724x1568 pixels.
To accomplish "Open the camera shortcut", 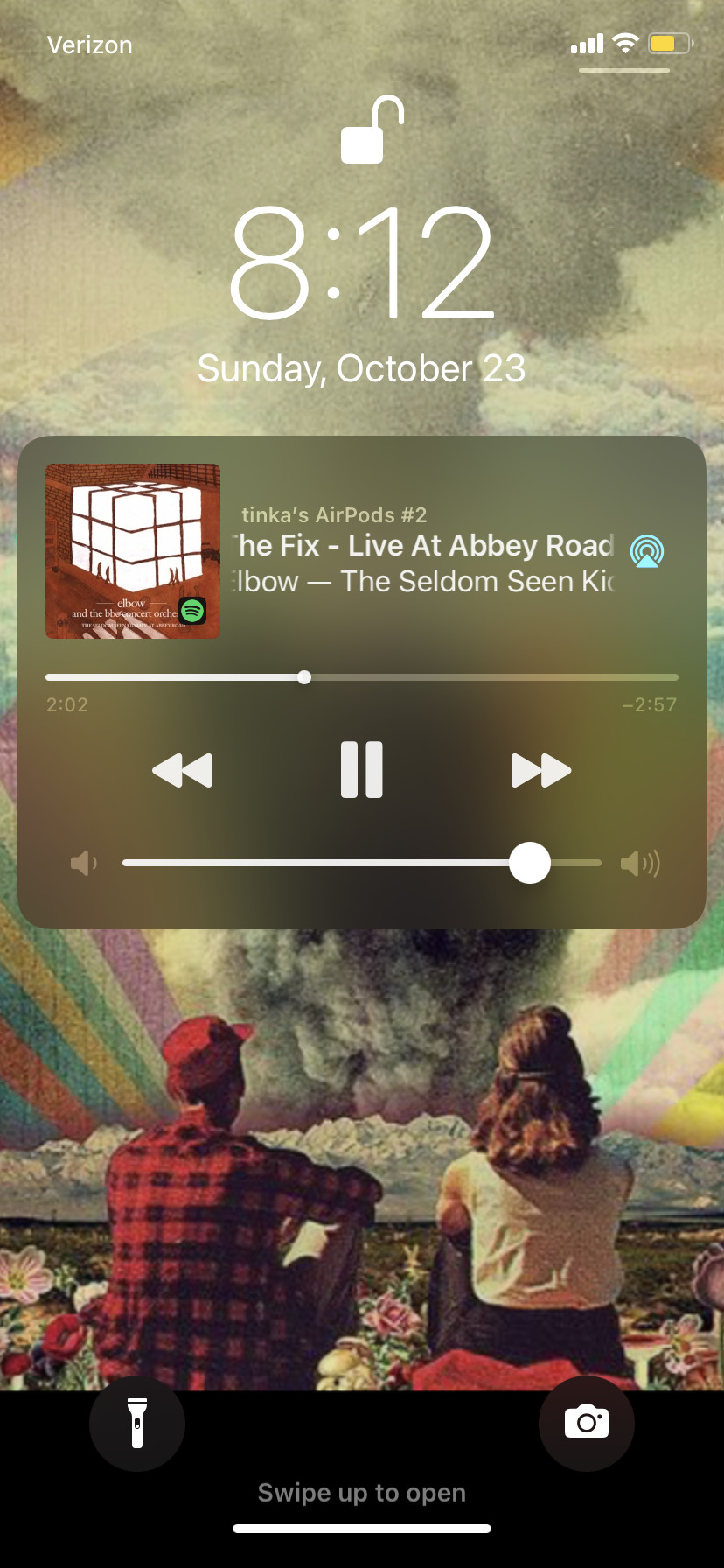I will 587,1424.
